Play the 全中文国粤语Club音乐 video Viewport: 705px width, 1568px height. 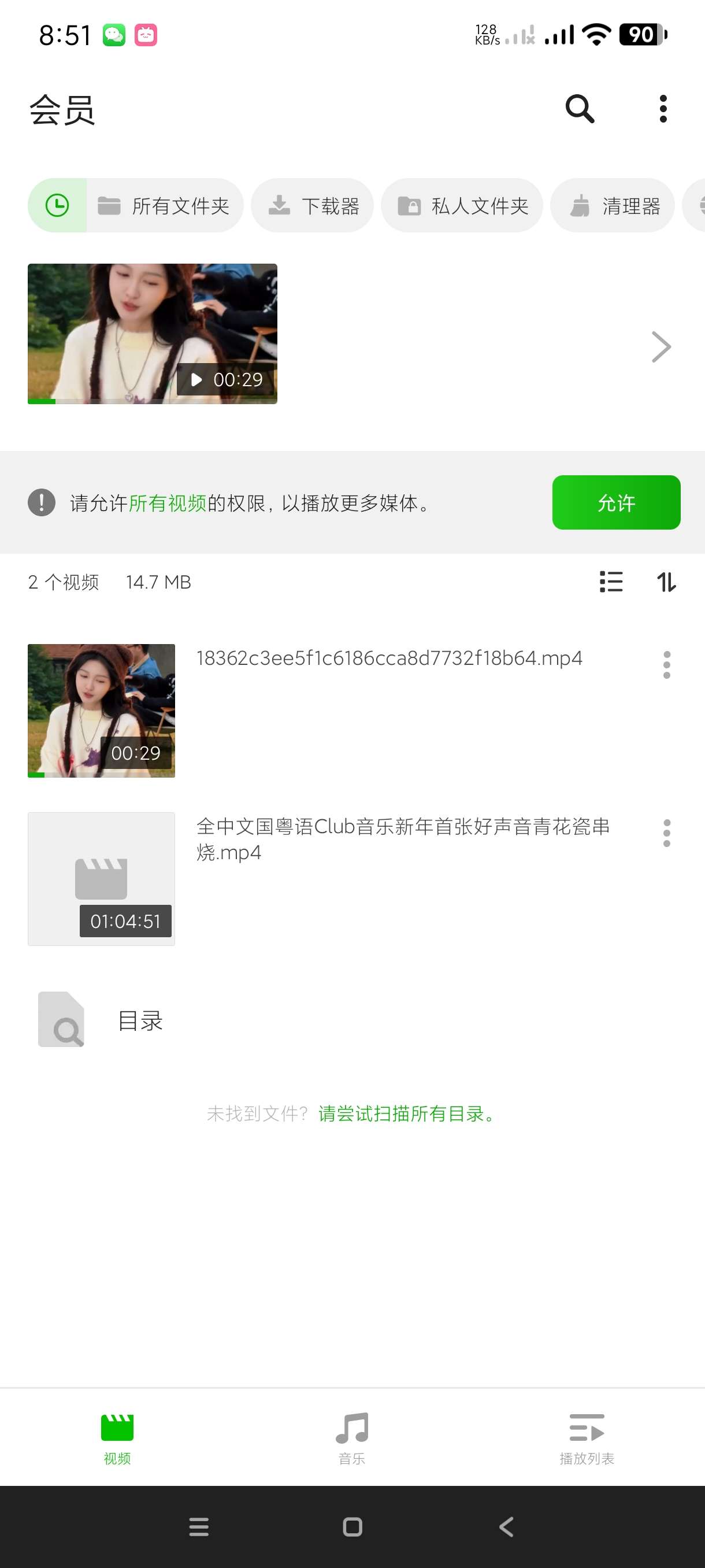(102, 878)
